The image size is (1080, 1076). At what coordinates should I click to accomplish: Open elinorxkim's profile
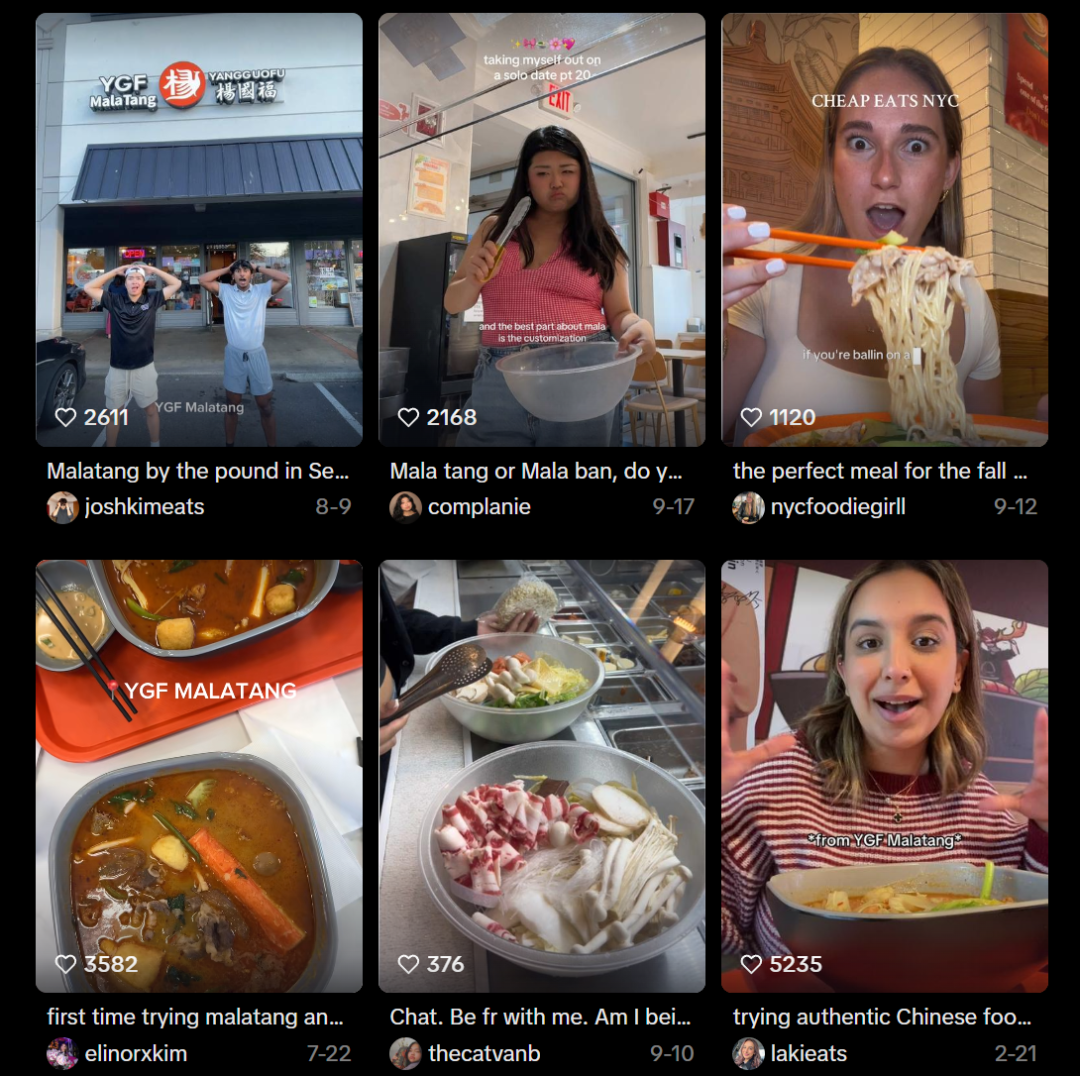coord(135,1053)
